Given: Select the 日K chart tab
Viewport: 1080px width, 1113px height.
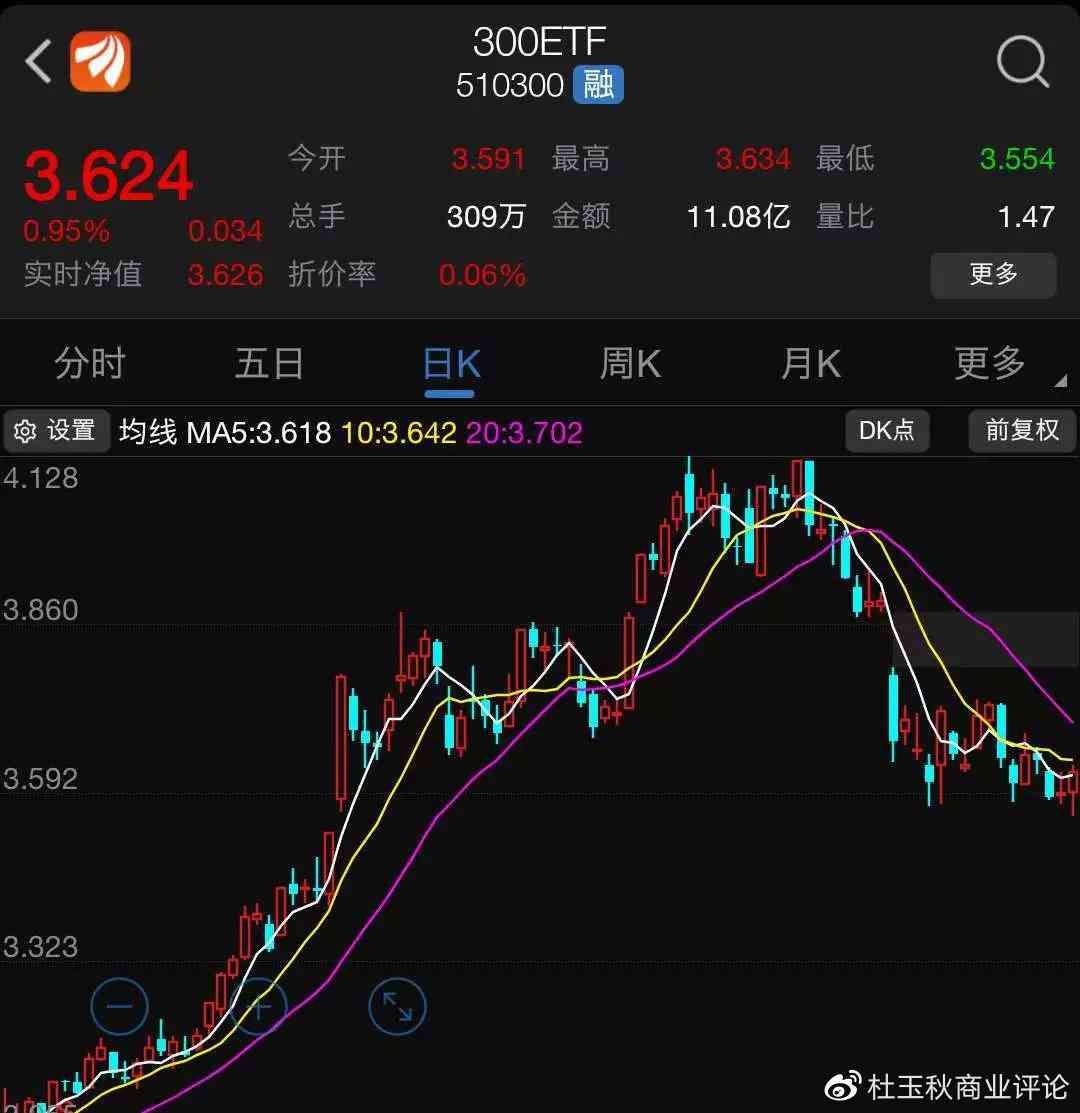Looking at the screenshot, I should [x=451, y=363].
